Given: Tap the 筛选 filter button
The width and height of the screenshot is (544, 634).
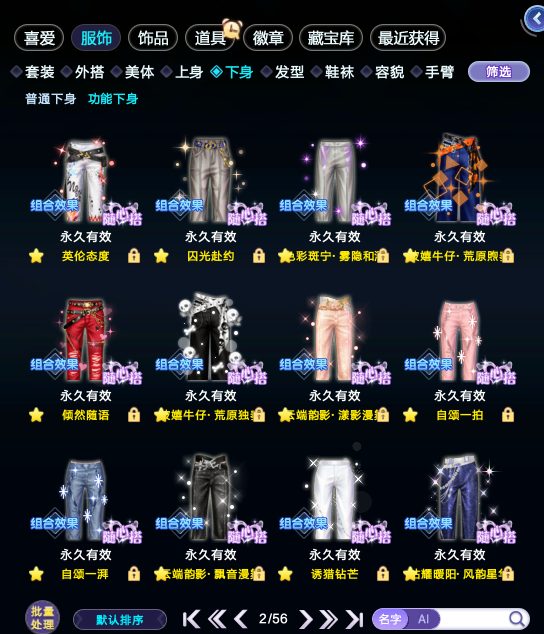Looking at the screenshot, I should [499, 72].
